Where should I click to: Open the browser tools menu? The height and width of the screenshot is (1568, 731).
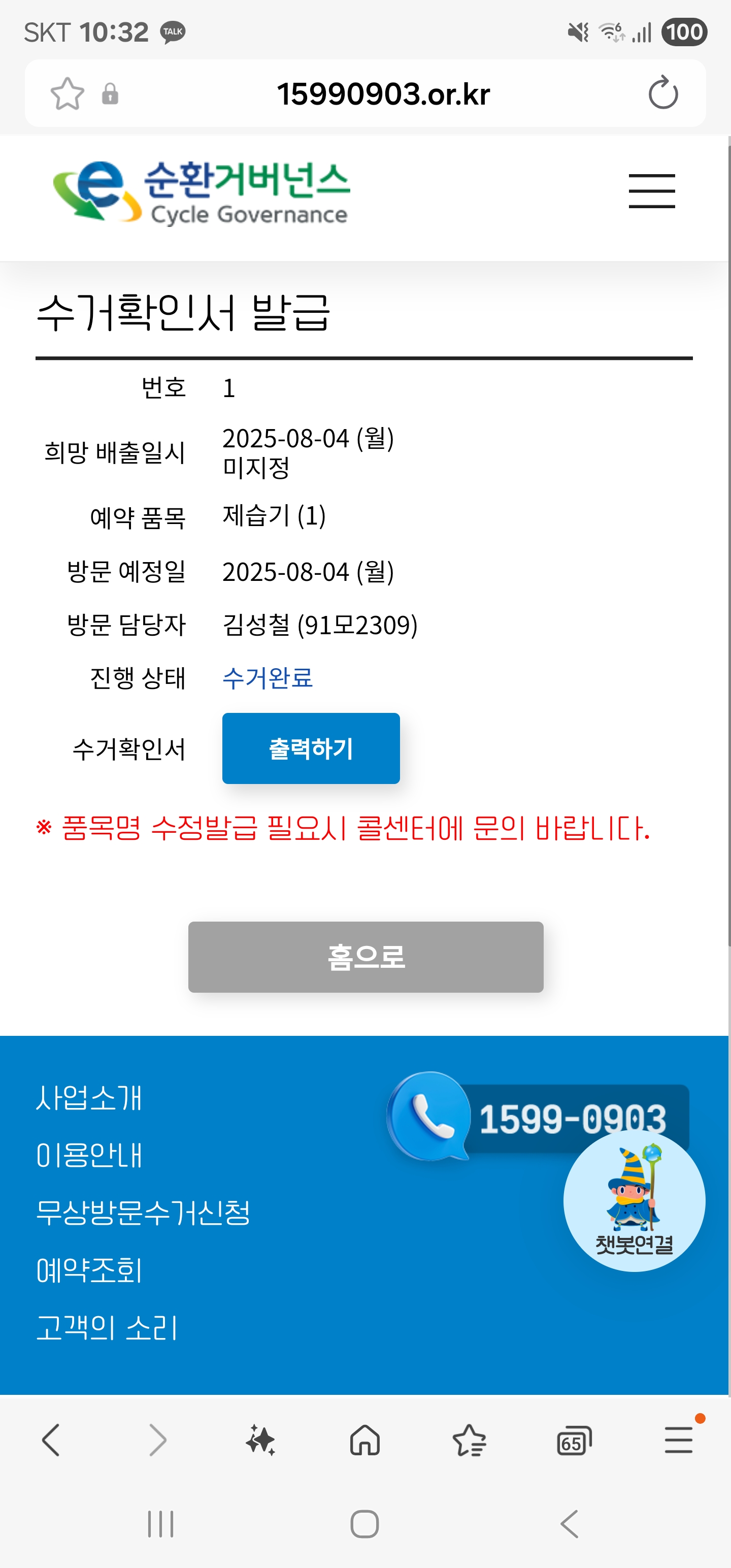coord(679,1440)
